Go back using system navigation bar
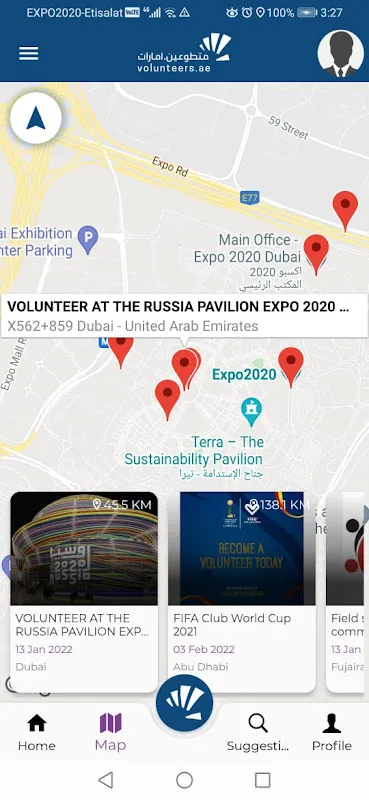The width and height of the screenshot is (369, 800). [x=105, y=780]
